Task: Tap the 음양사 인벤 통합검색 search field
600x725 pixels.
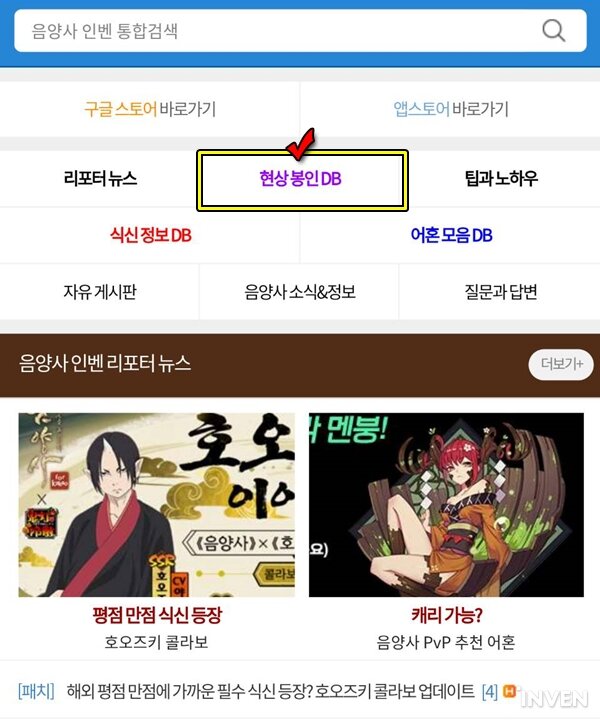Action: coord(270,31)
